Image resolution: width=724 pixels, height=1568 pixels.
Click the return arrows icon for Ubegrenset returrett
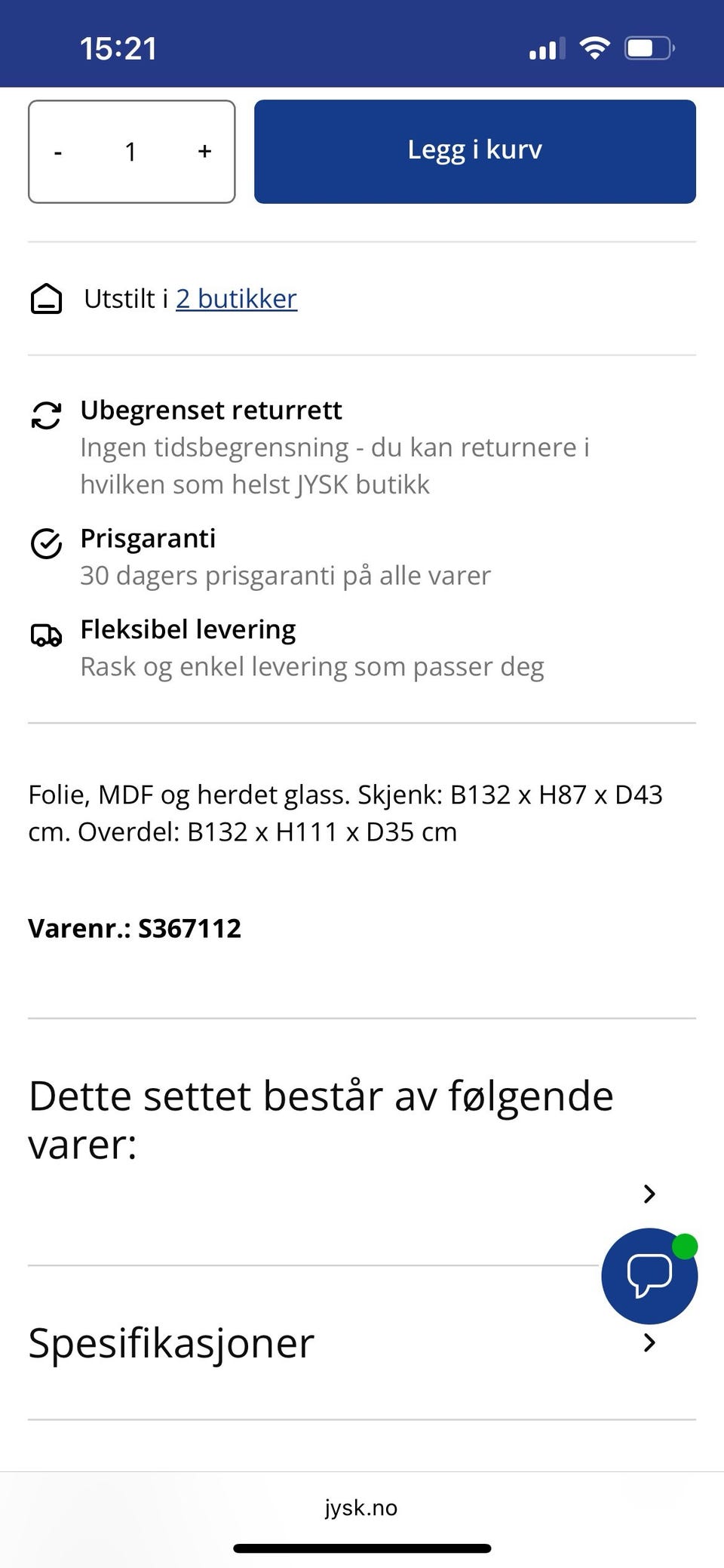[45, 416]
